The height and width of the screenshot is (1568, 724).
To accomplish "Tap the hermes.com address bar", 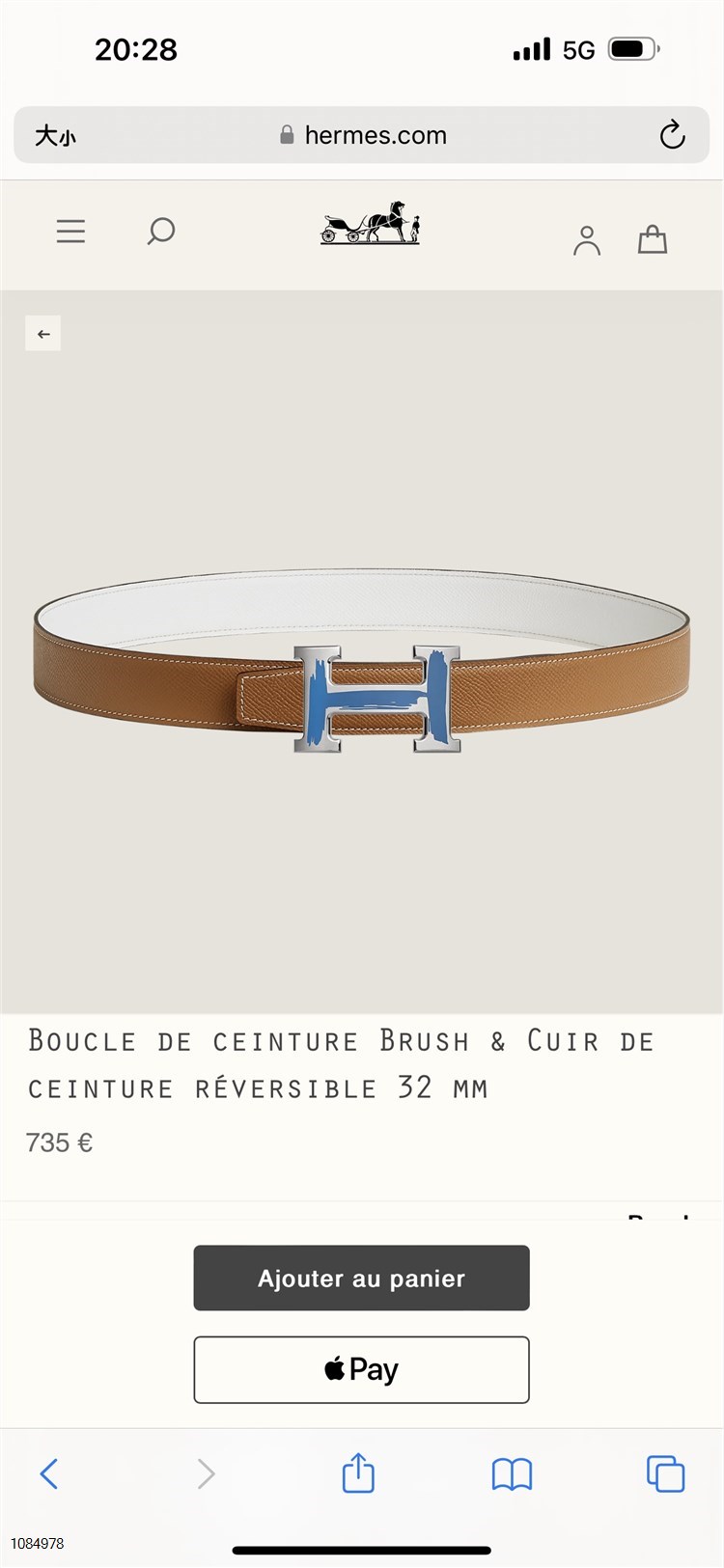I will coord(363,135).
